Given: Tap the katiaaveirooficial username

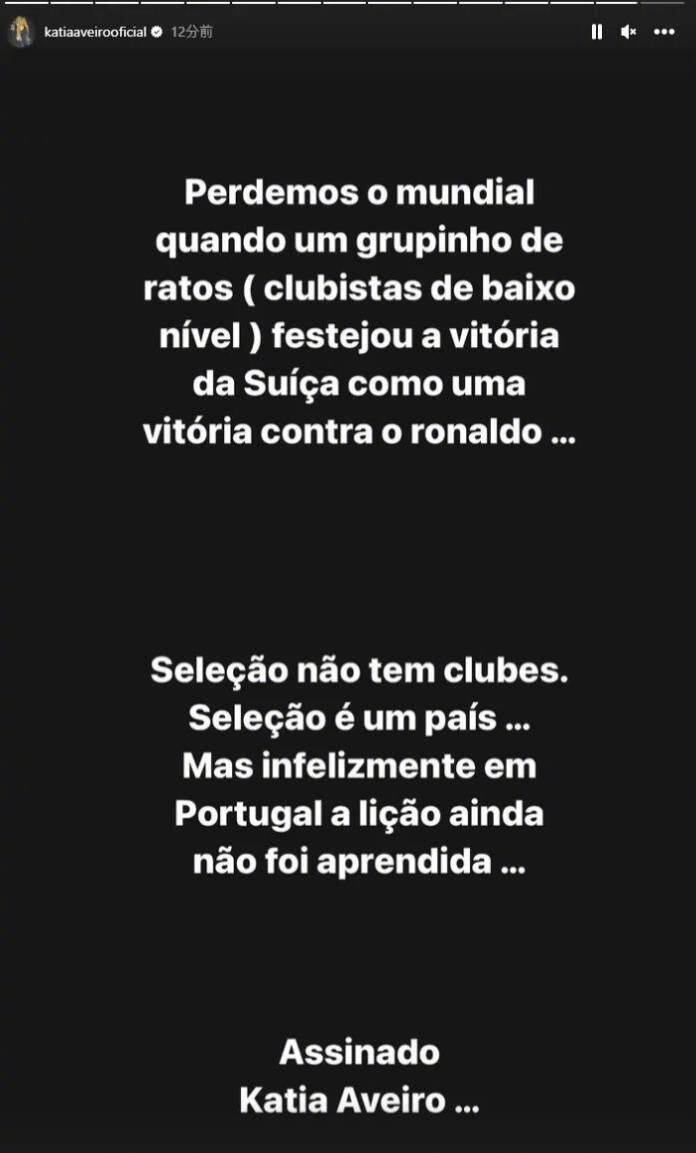Looking at the screenshot, I should [95, 32].
